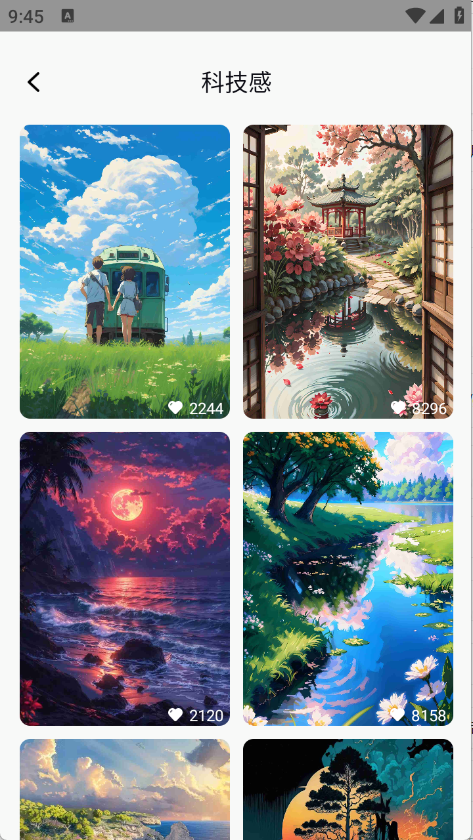Open the riverside tree wallpaper with 8158 likes
The height and width of the screenshot is (840, 473).
[348, 579]
